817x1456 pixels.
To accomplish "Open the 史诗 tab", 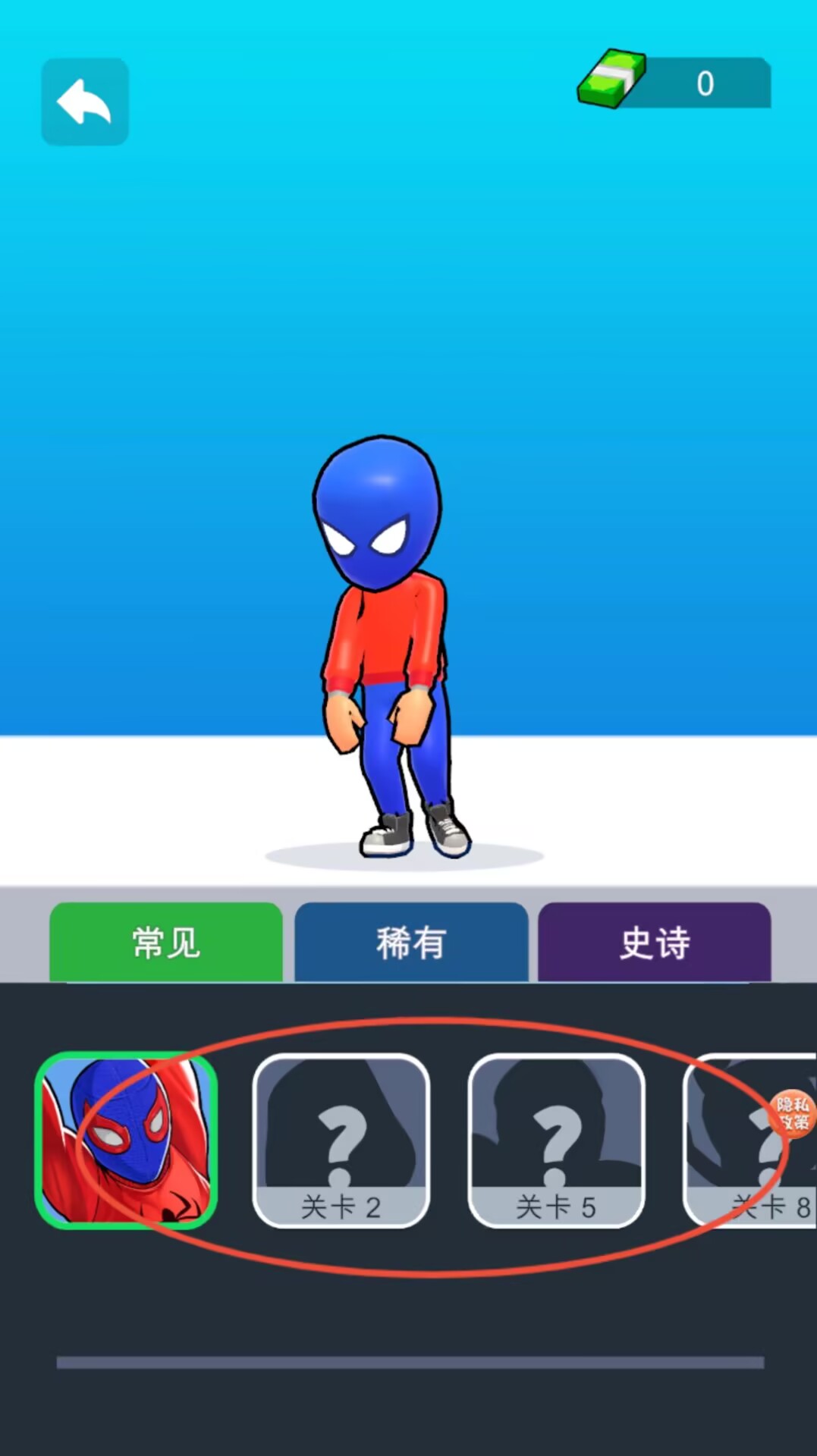I will click(655, 943).
